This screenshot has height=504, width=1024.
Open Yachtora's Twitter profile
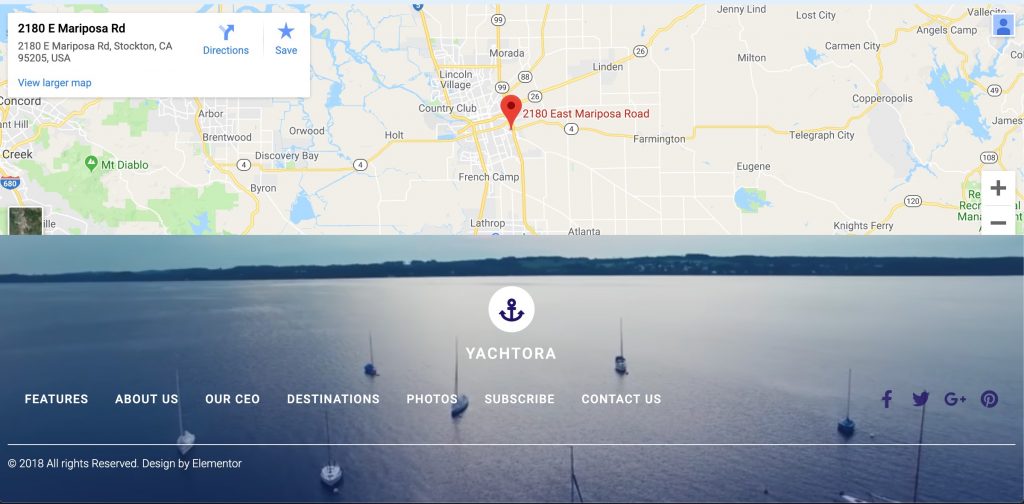click(921, 399)
